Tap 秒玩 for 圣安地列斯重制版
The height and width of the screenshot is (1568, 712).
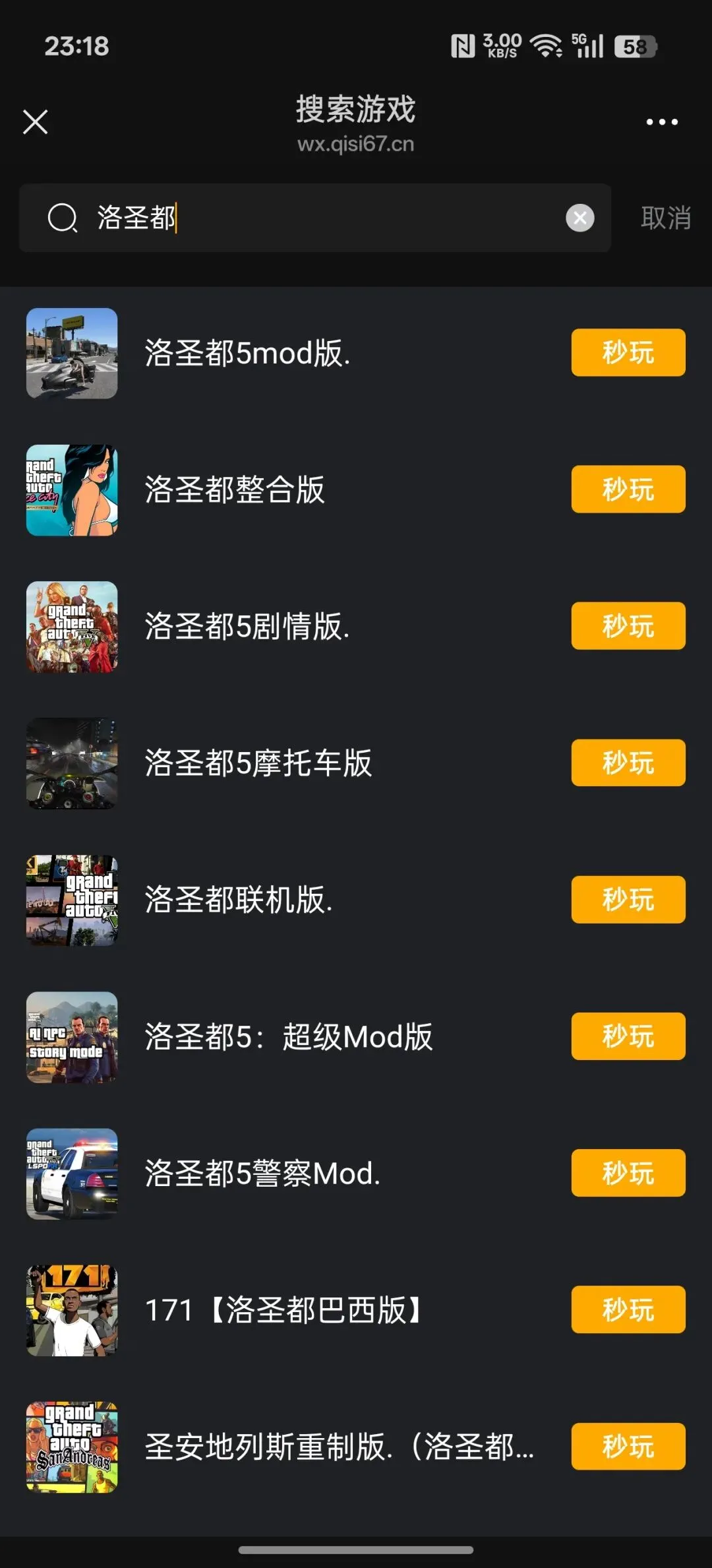[x=628, y=1447]
